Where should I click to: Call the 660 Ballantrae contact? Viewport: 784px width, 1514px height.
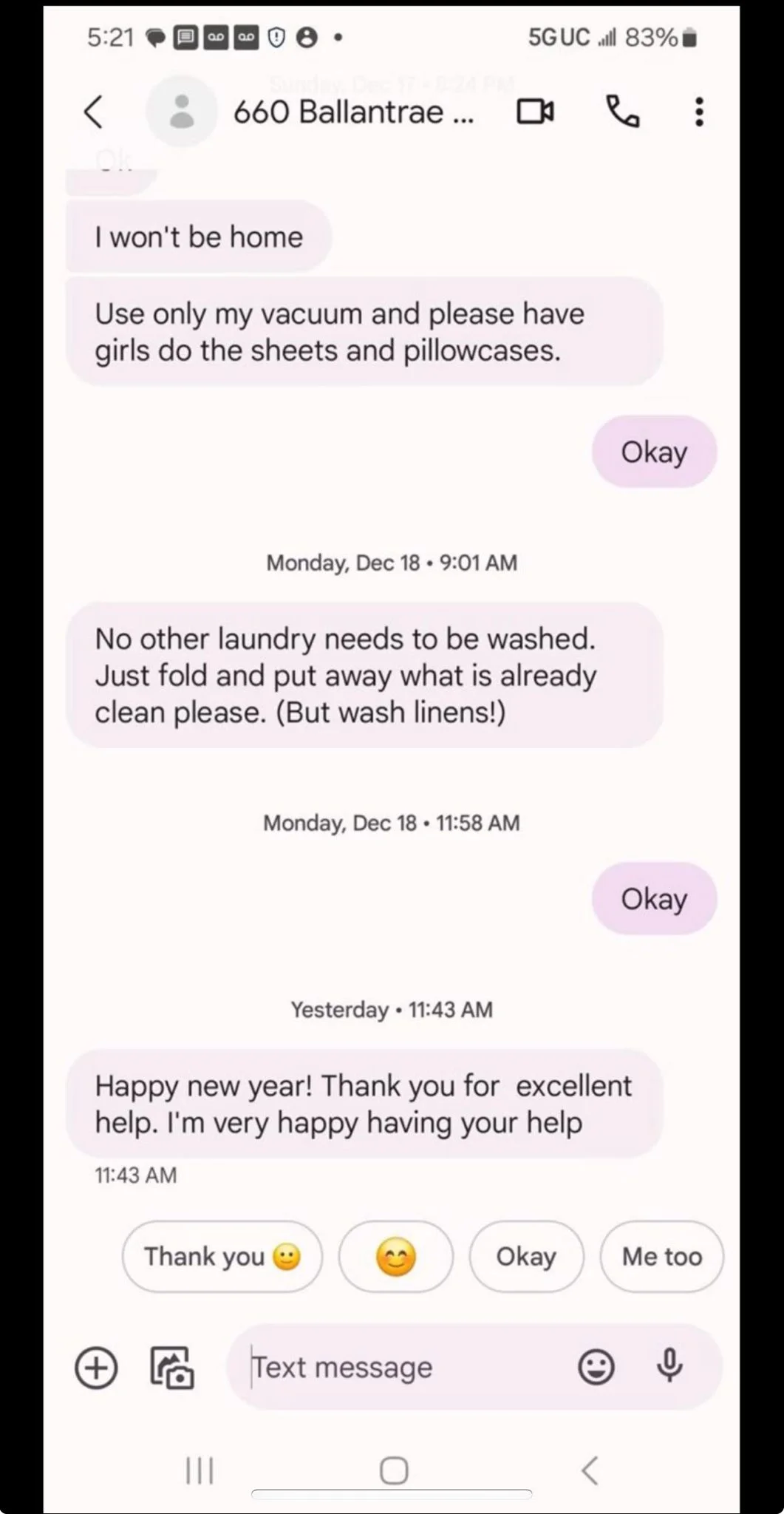[622, 112]
